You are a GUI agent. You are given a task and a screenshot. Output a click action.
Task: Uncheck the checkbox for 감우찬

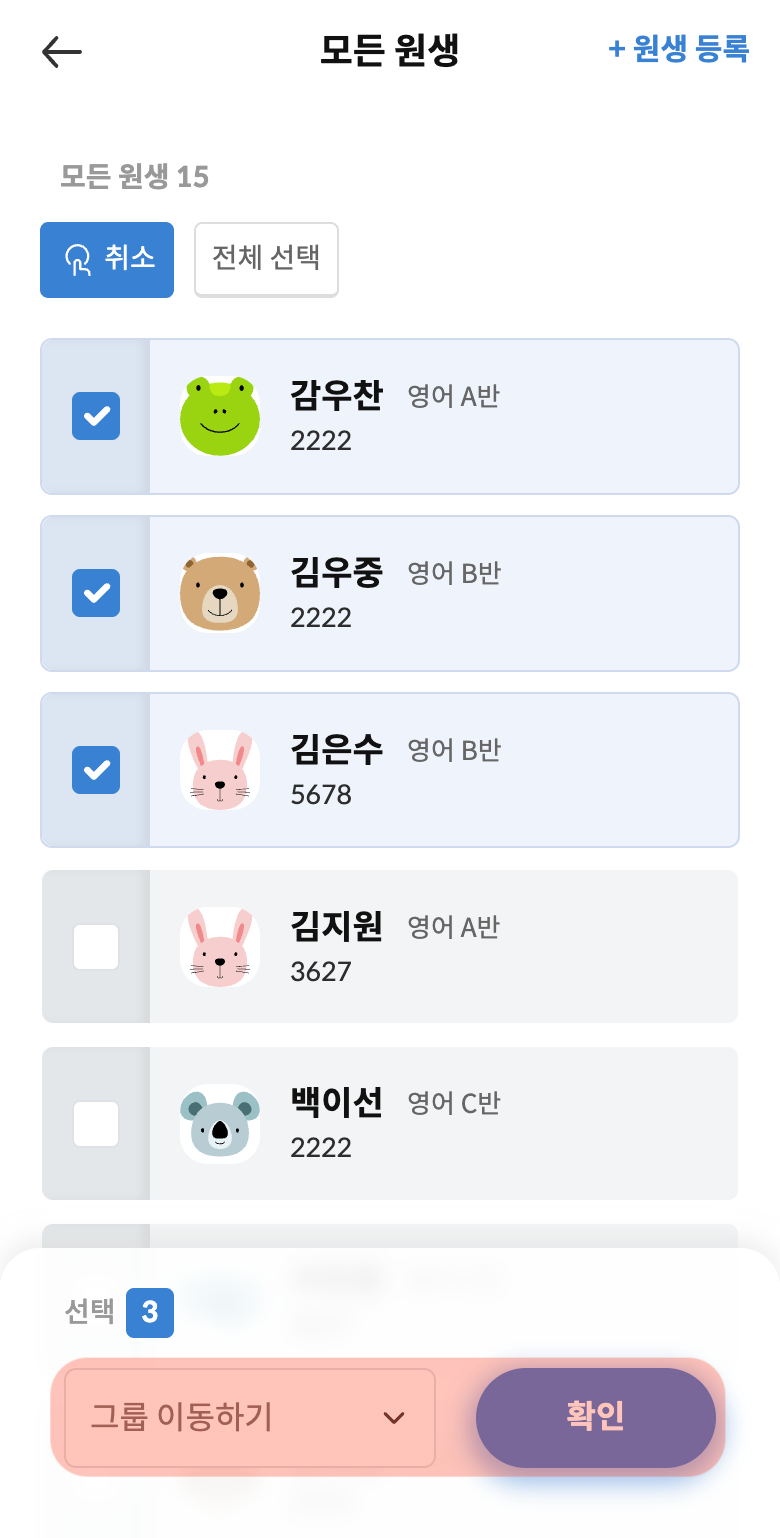[96, 416]
